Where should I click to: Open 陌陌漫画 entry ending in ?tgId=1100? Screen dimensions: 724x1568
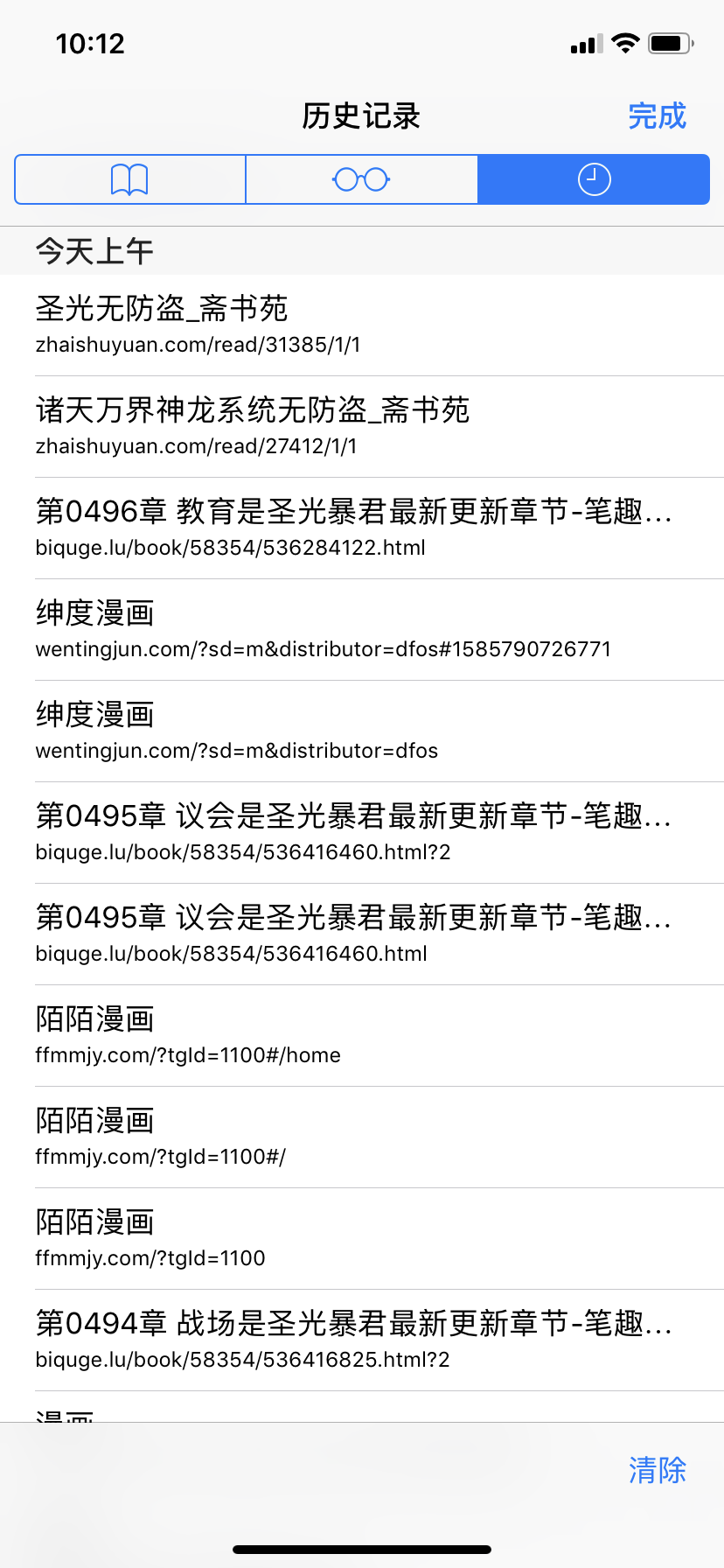coord(362,1238)
